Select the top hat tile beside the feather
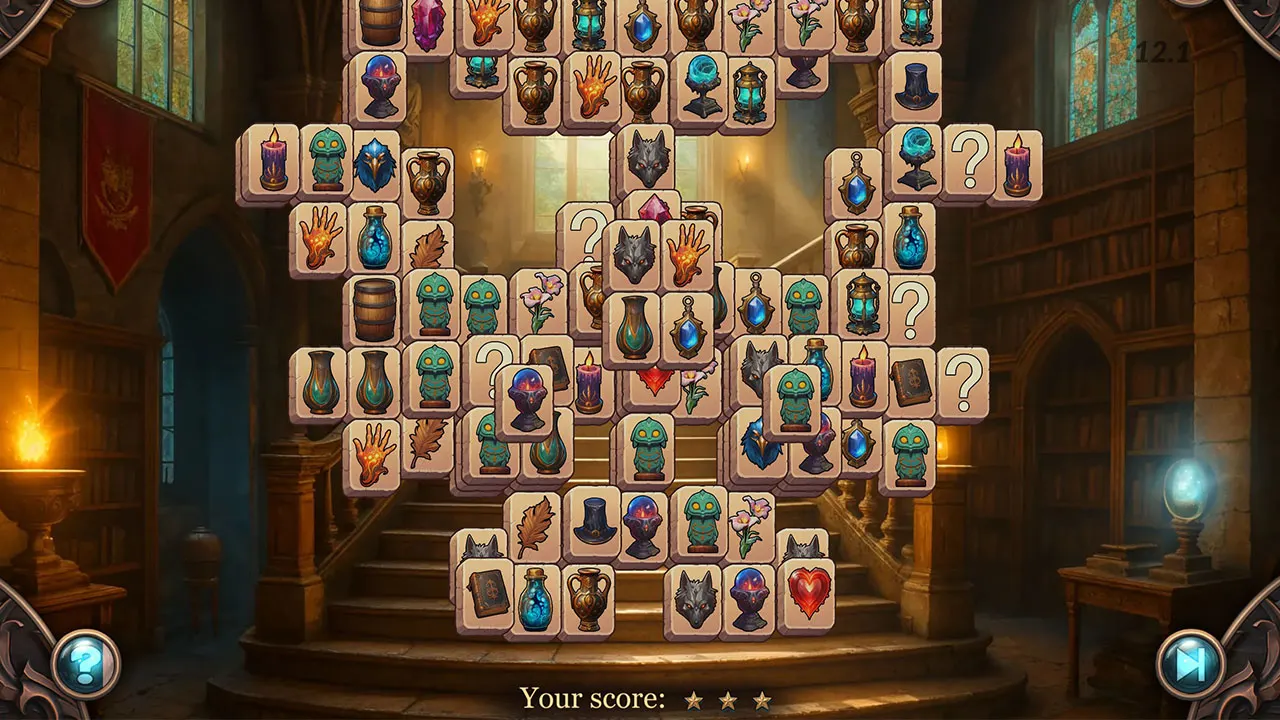This screenshot has height=720, width=1280. (x=593, y=524)
